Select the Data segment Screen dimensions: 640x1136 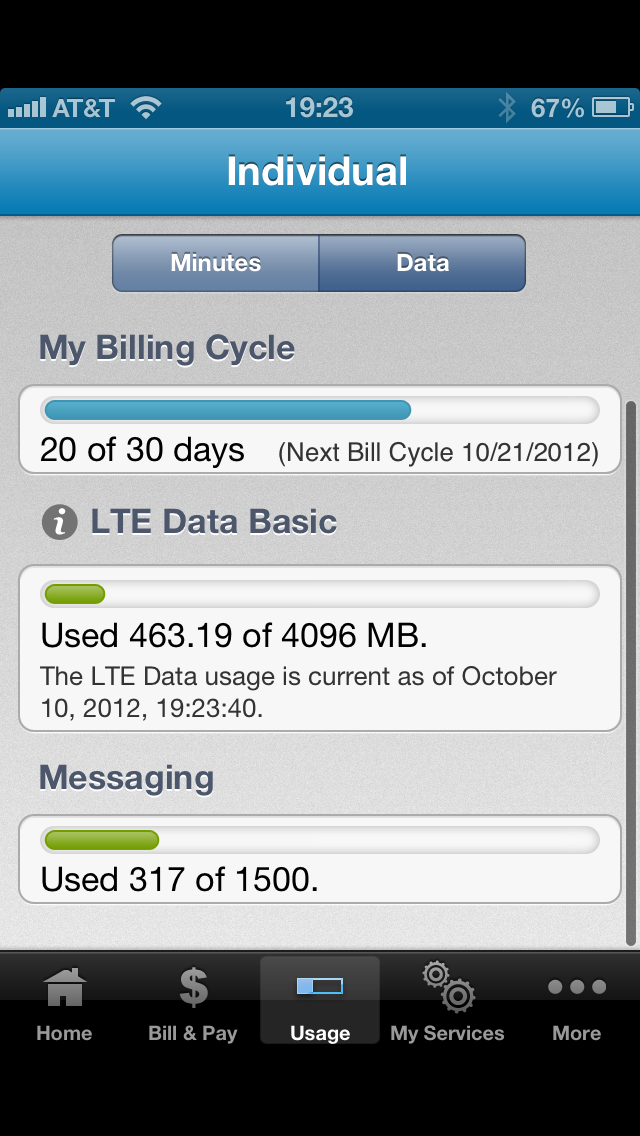pyautogui.click(x=423, y=262)
